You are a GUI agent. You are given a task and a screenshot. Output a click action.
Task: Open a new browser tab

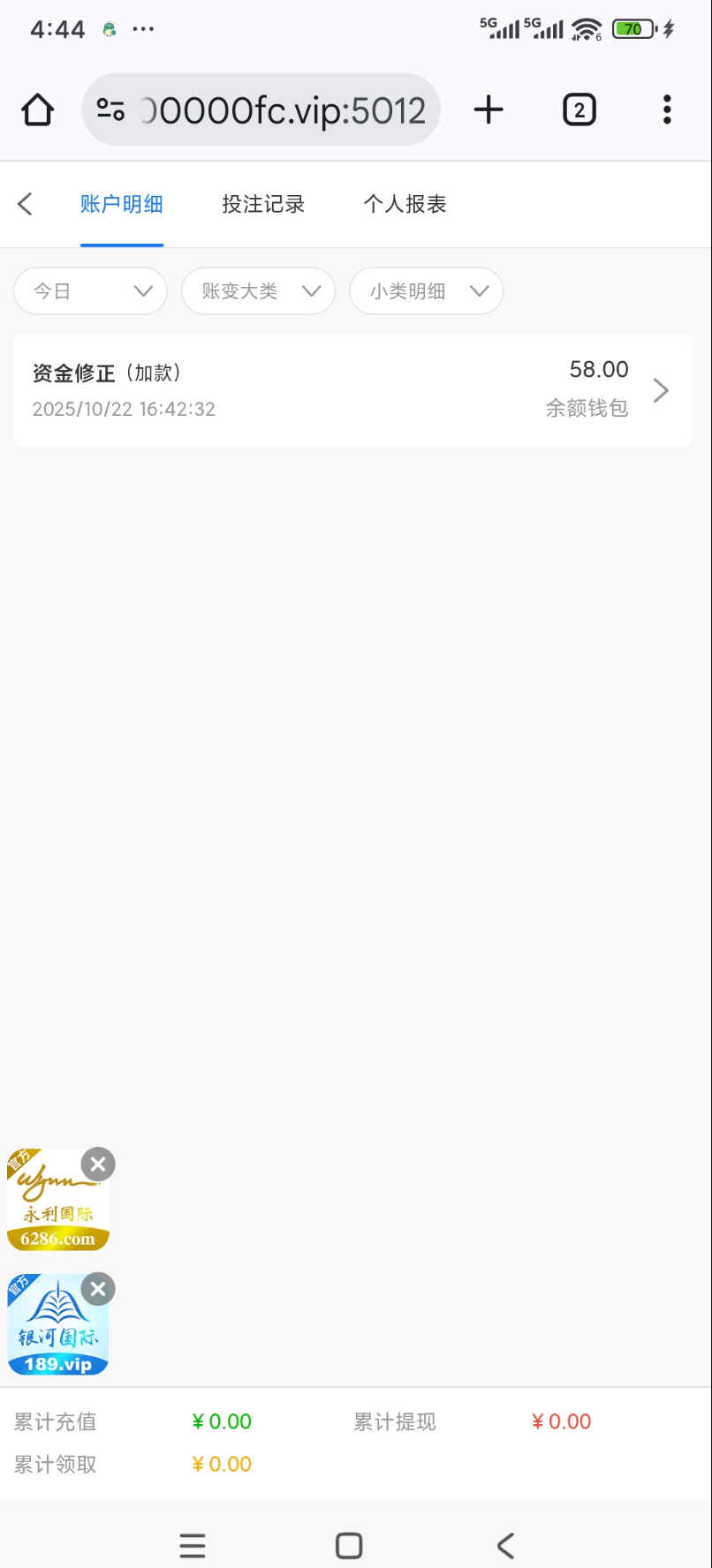coord(489,110)
